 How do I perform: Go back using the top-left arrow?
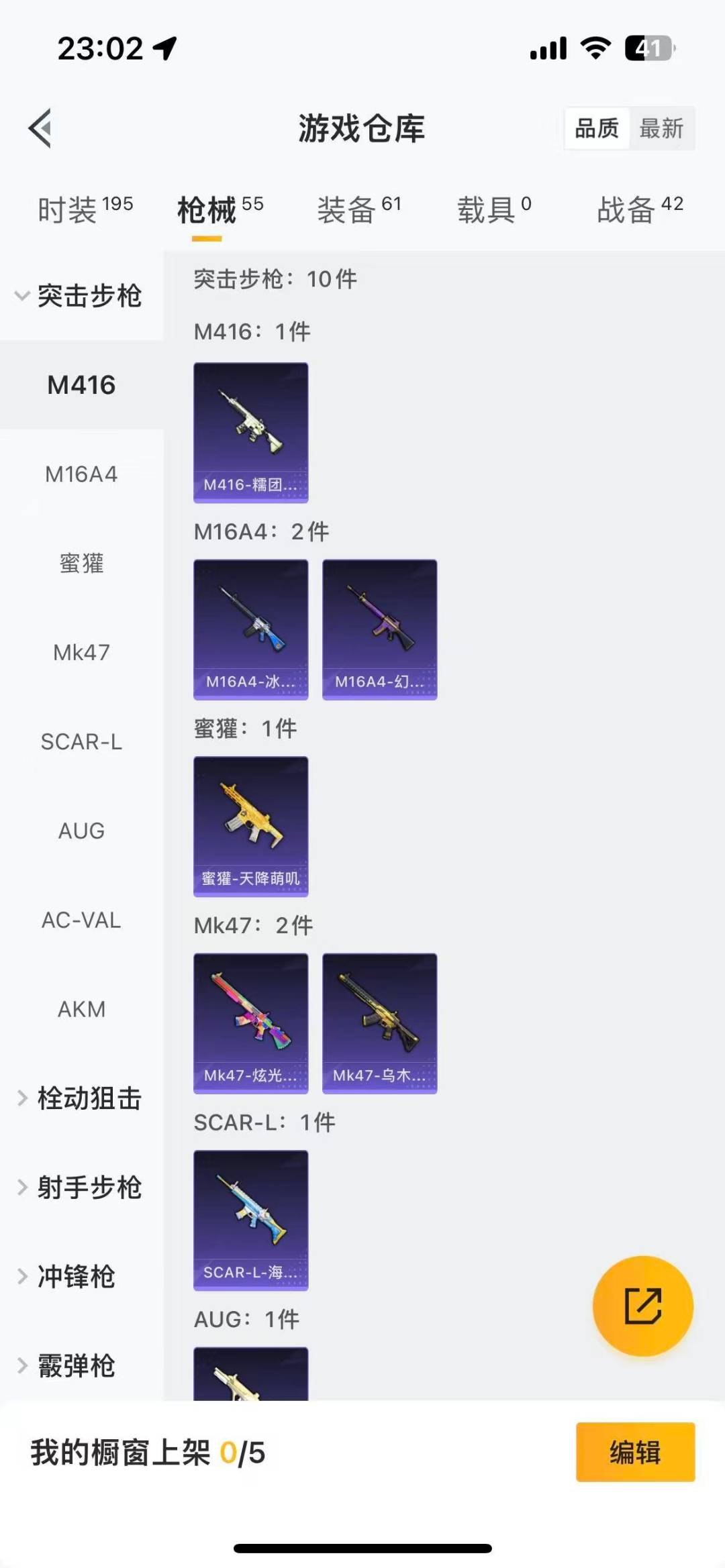point(40,127)
